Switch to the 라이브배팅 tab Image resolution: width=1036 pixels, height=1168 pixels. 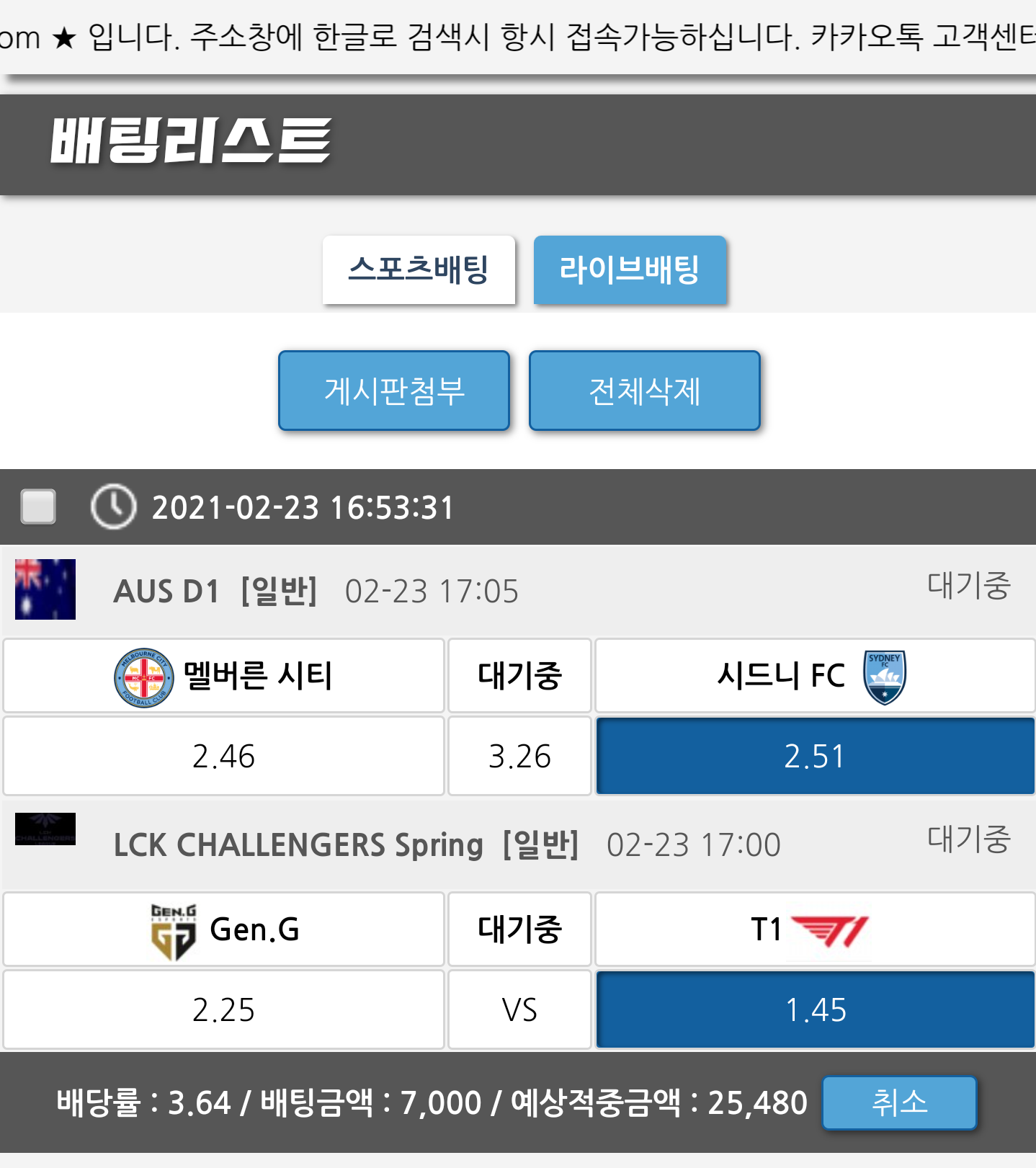pos(629,270)
